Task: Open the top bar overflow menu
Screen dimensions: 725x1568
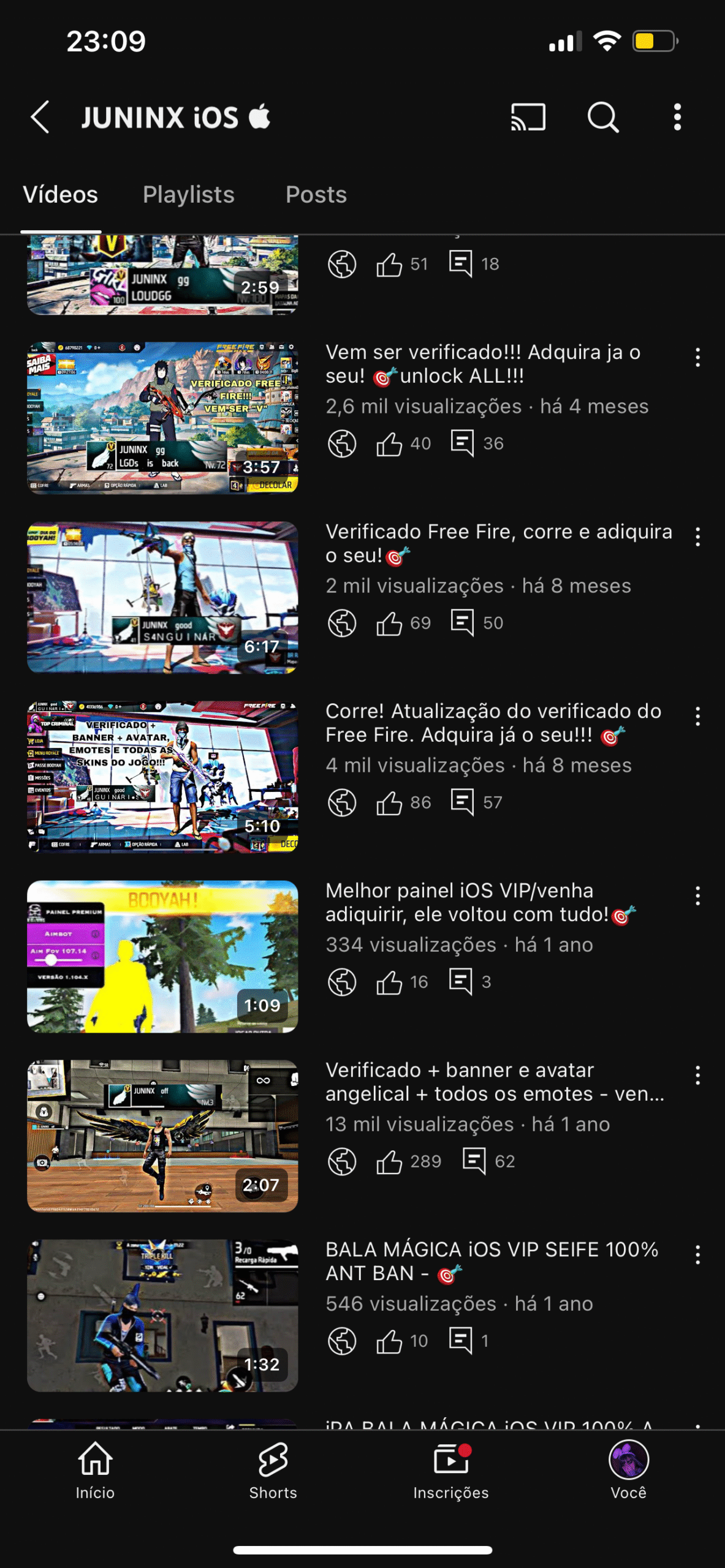Action: (677, 117)
